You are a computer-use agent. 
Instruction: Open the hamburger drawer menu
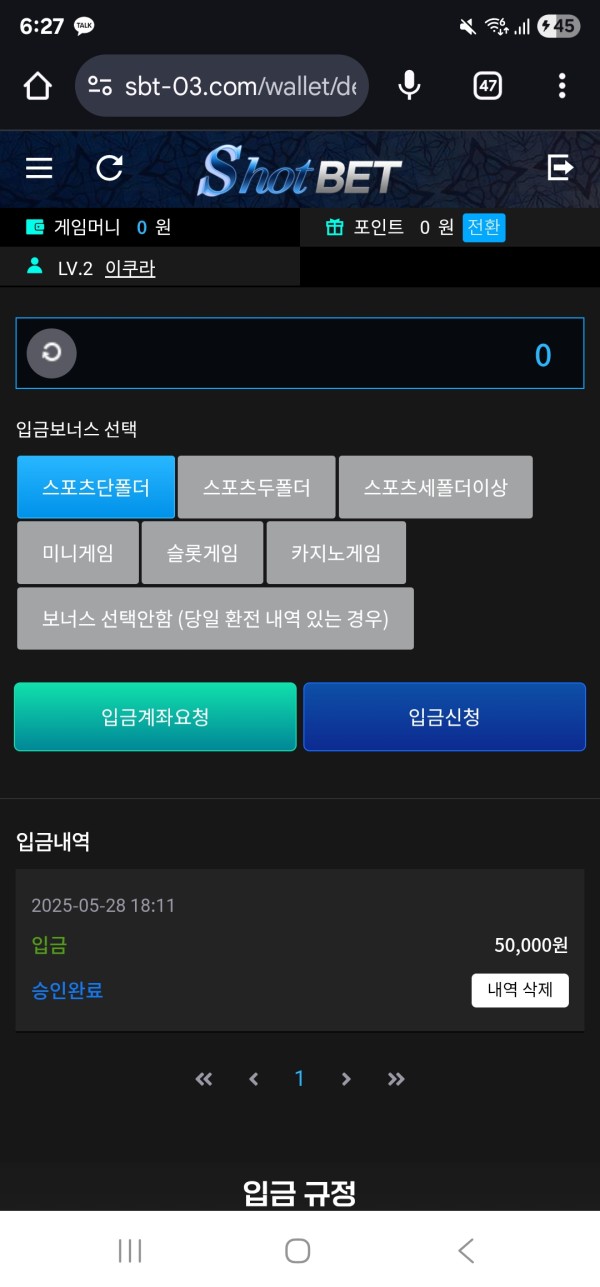39,168
